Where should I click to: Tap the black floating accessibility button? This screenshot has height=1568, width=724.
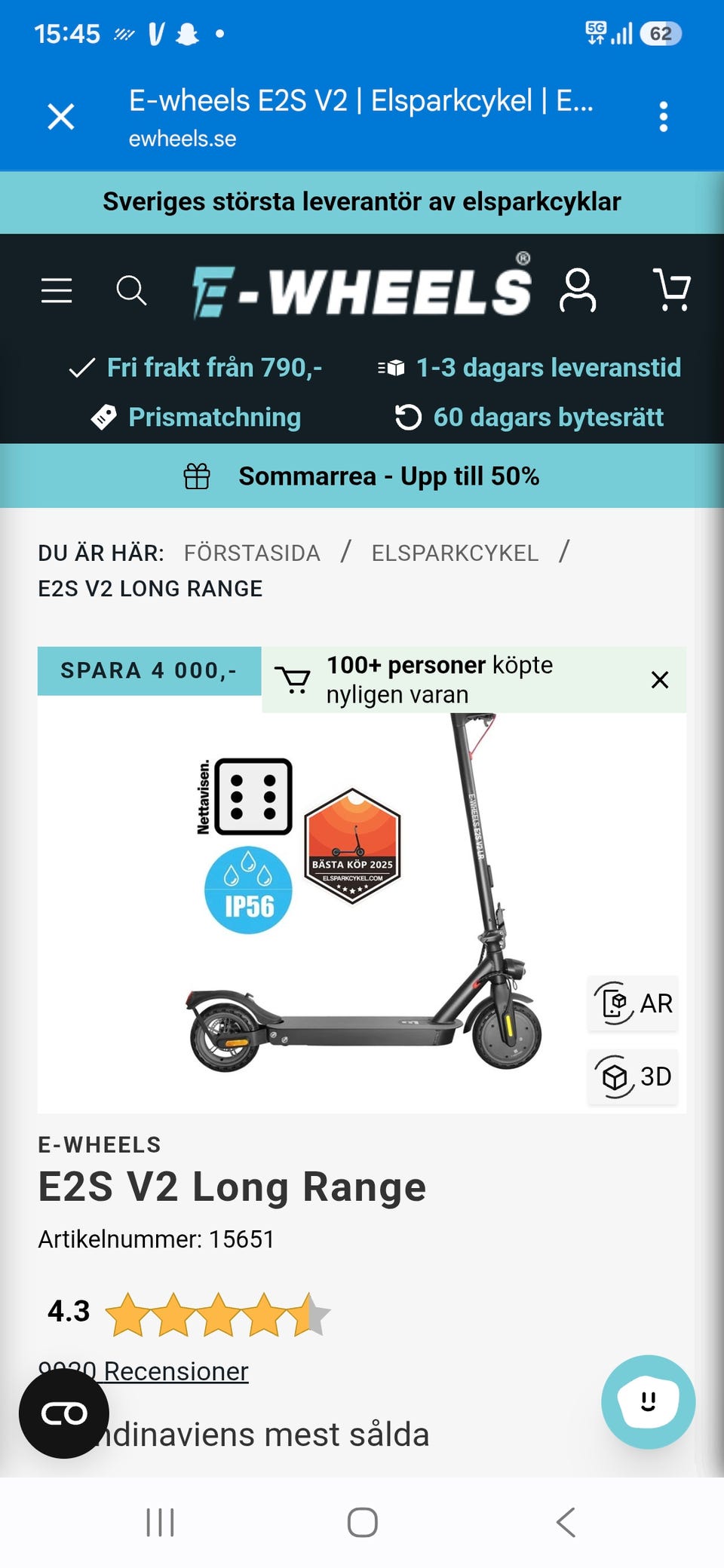pyautogui.click(x=64, y=1413)
